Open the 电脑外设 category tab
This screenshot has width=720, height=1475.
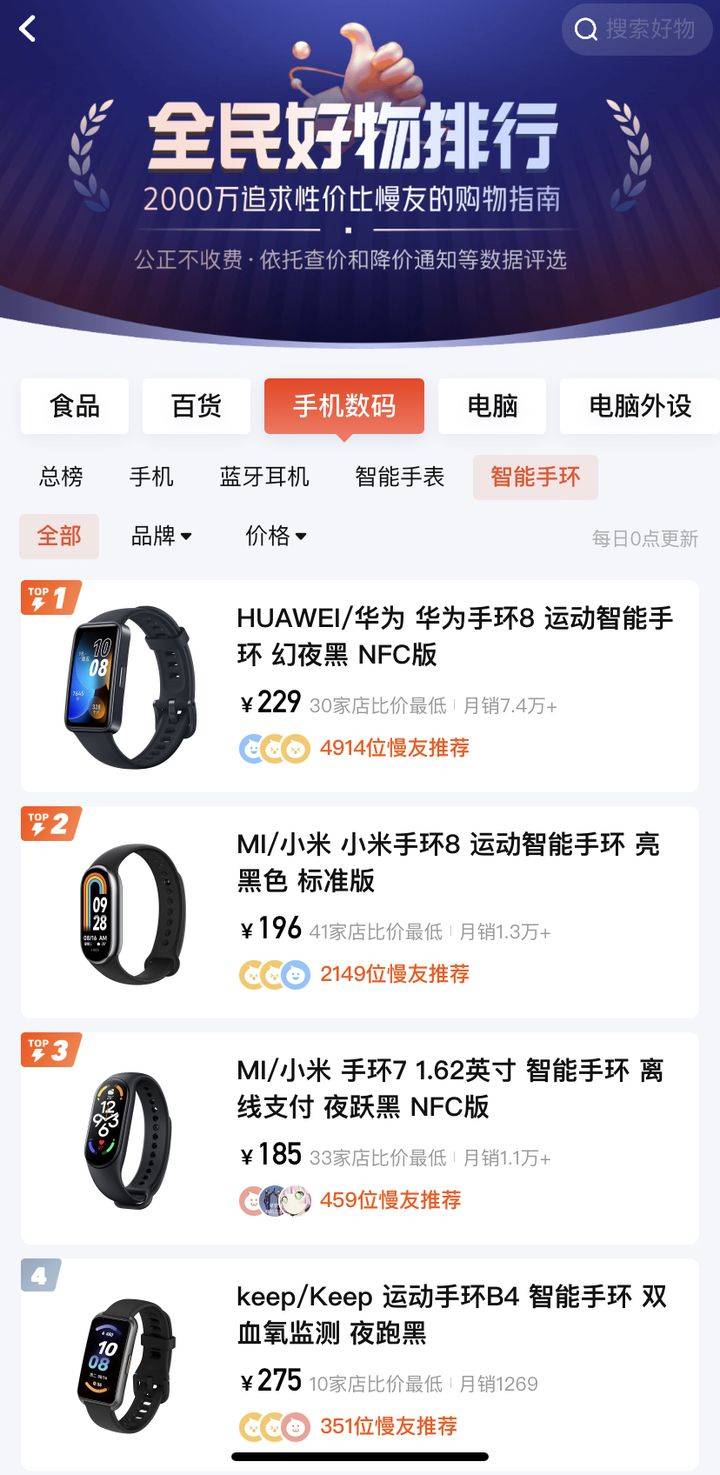pyautogui.click(x=640, y=406)
